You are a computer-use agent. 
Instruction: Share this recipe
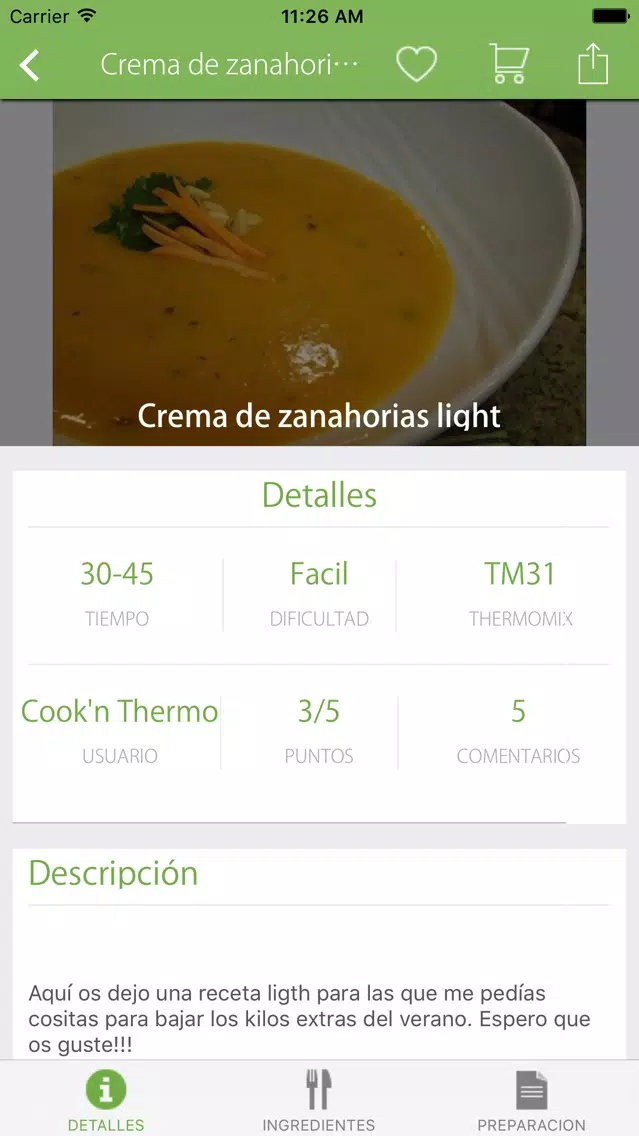pyautogui.click(x=593, y=64)
